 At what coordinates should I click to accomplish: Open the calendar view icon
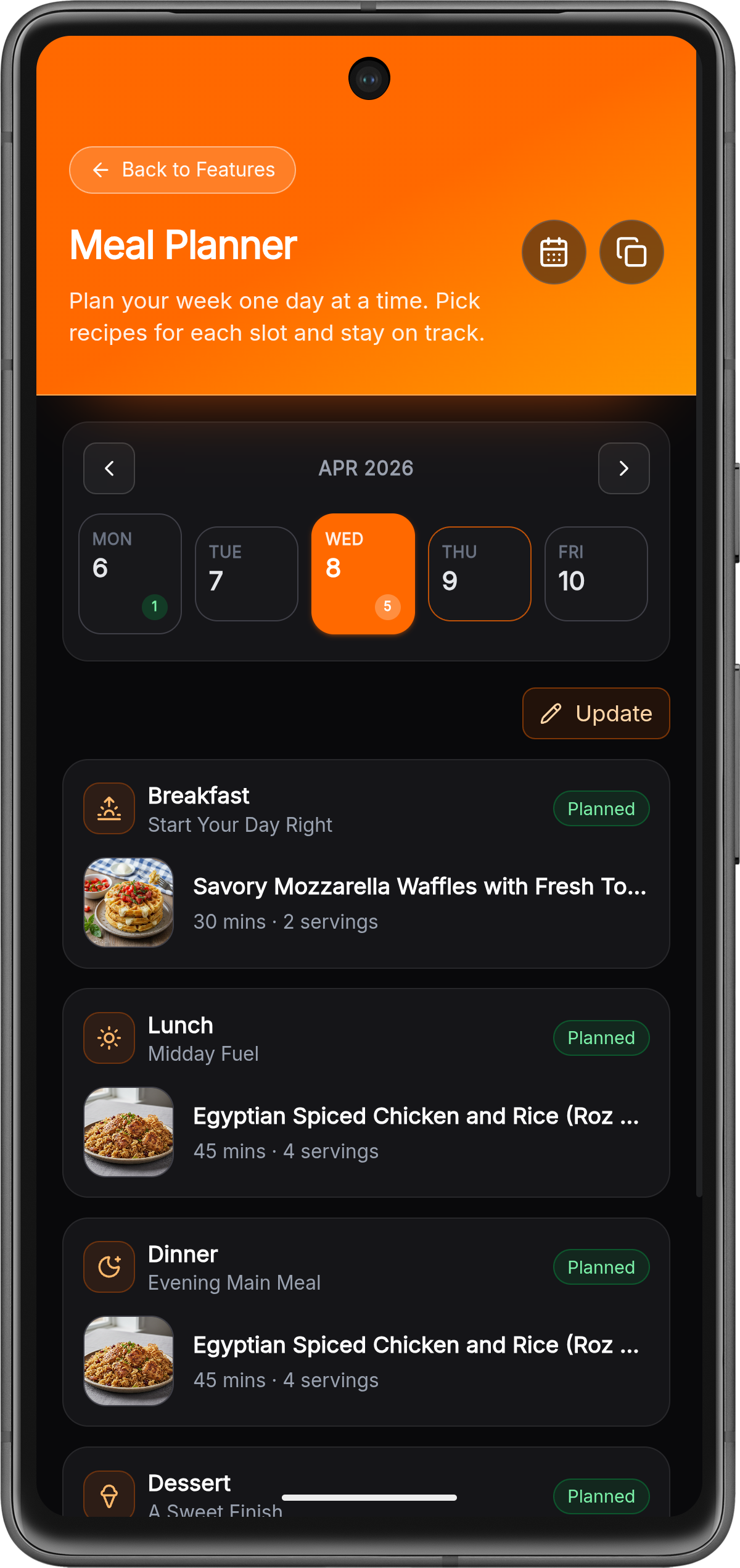pos(553,252)
